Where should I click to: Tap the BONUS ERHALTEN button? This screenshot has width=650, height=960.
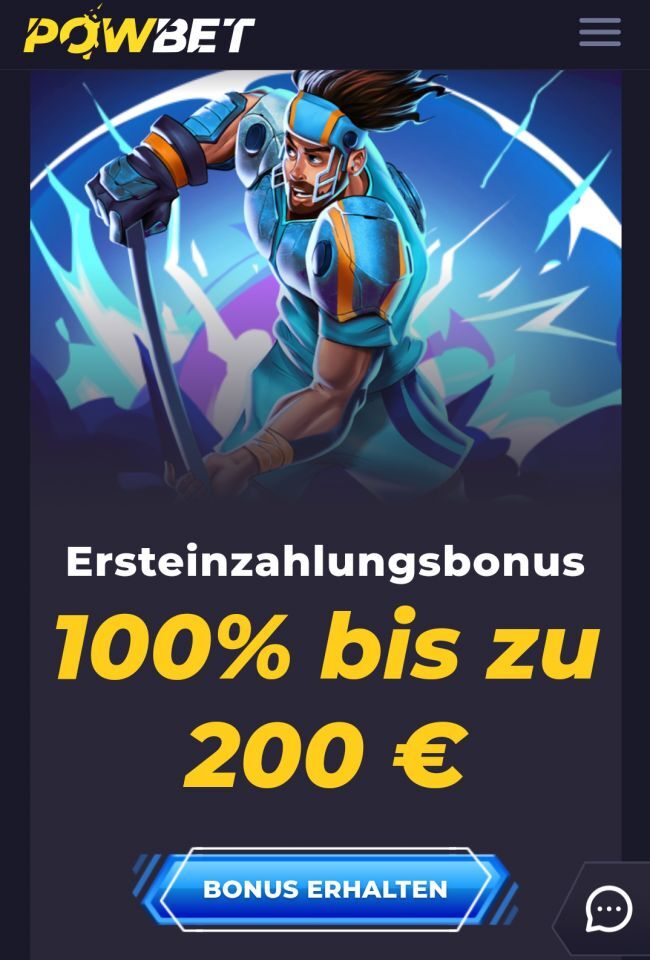pos(325,889)
